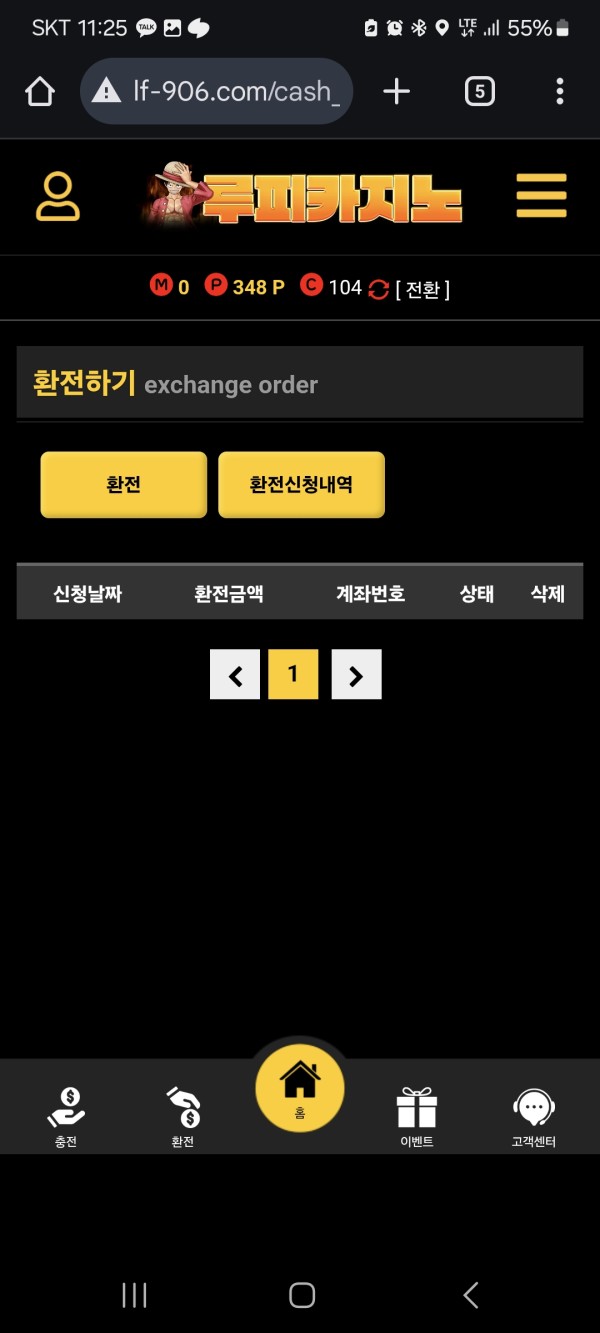Open the tab switcher showing 5
The image size is (600, 1333).
479,92
